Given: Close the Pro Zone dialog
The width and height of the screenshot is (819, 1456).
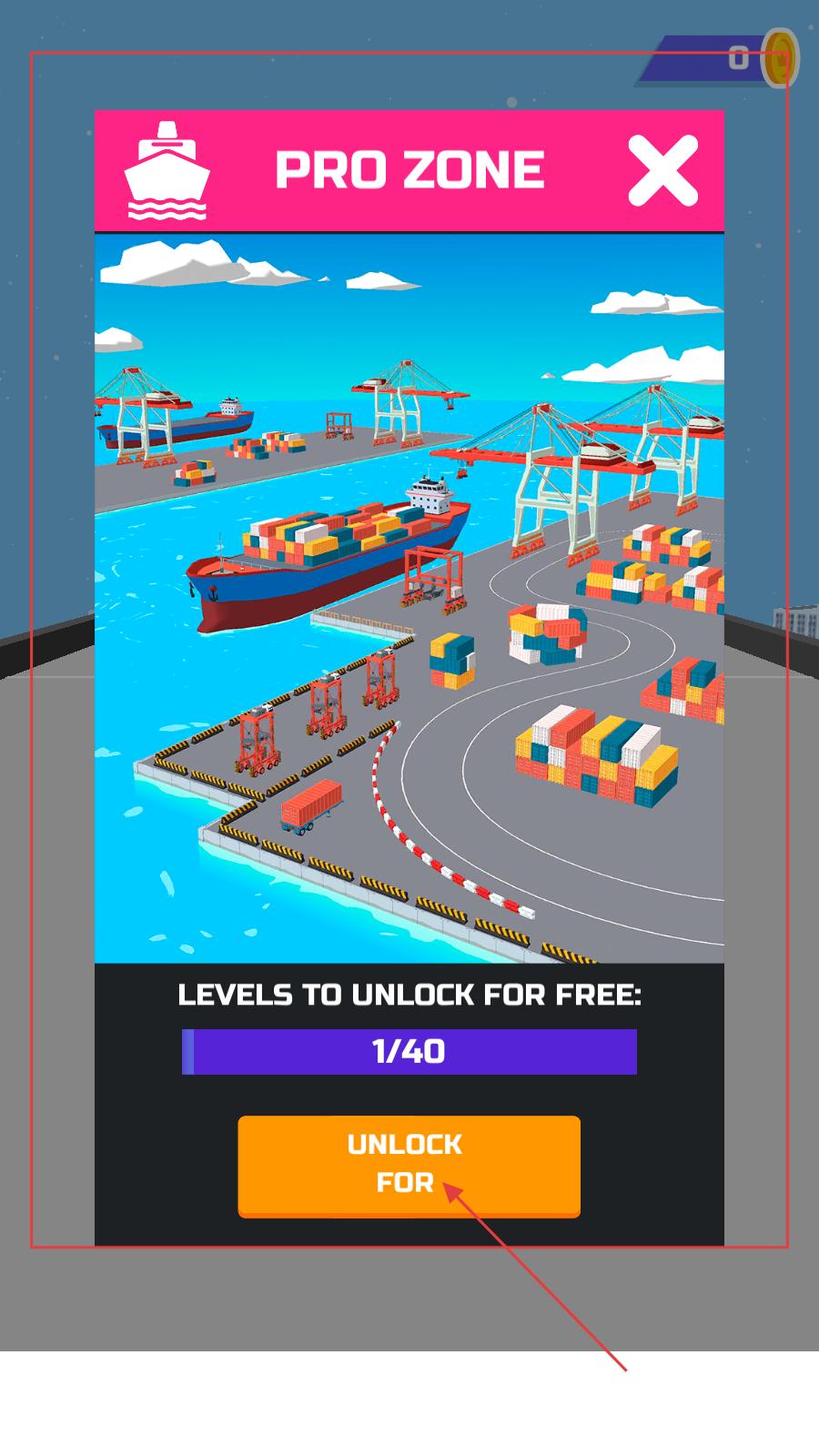Looking at the screenshot, I should 662,170.
